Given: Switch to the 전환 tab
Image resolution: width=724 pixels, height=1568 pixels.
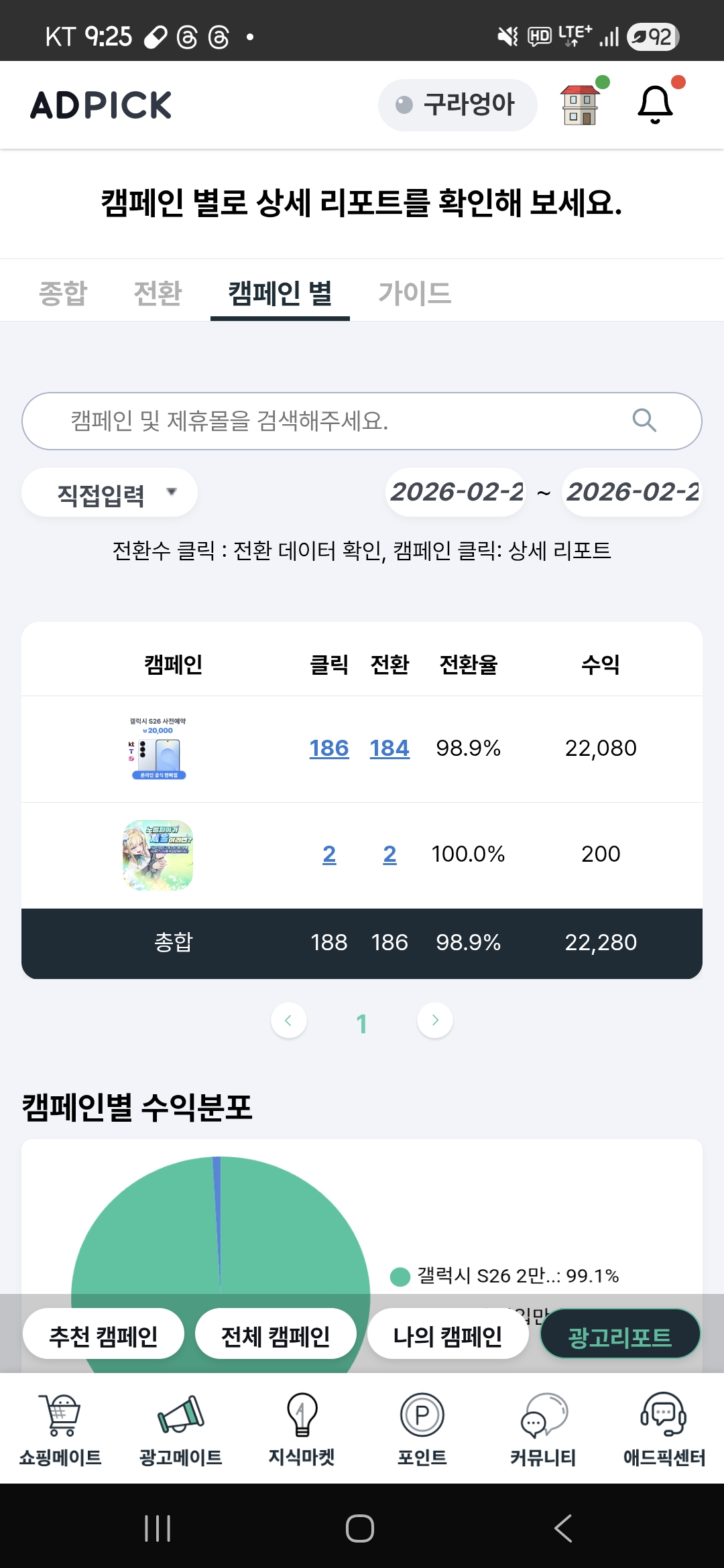Looking at the screenshot, I should (x=158, y=293).
